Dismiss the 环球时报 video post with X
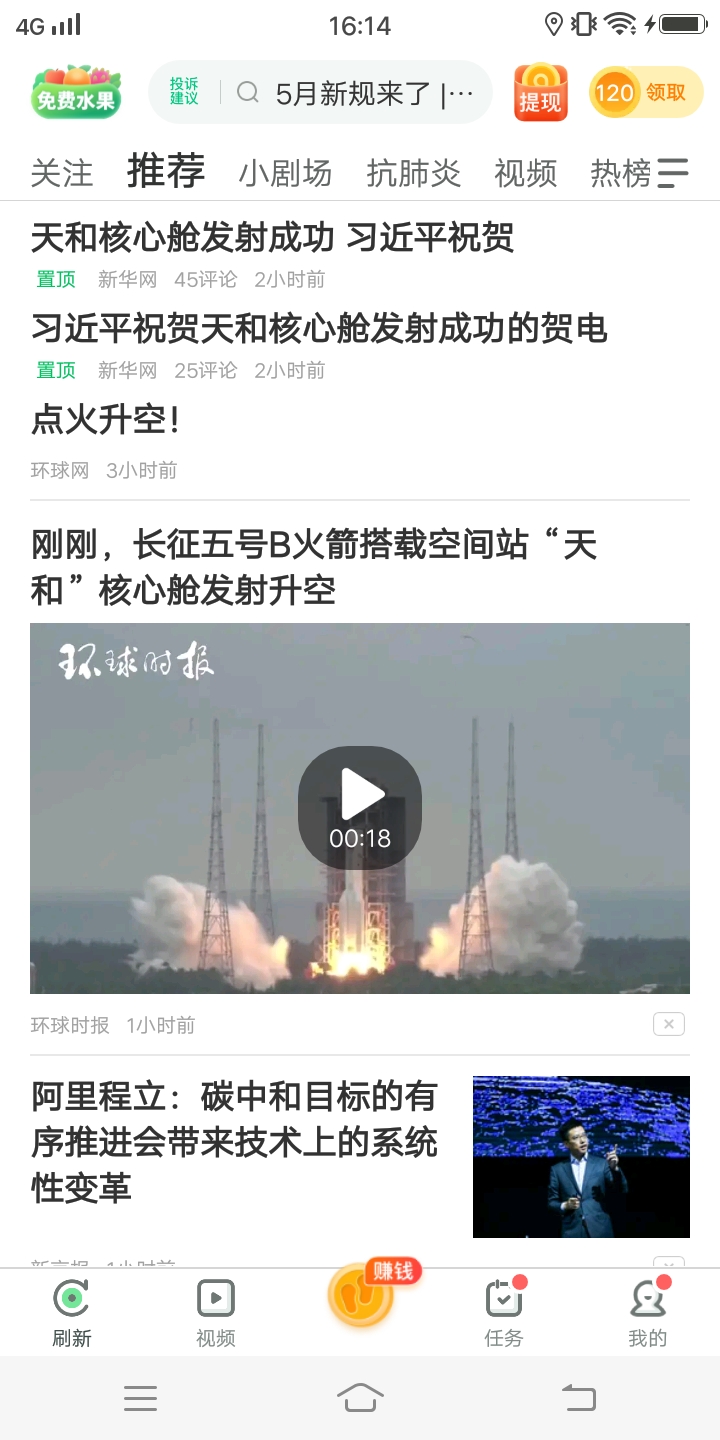 [669, 1024]
